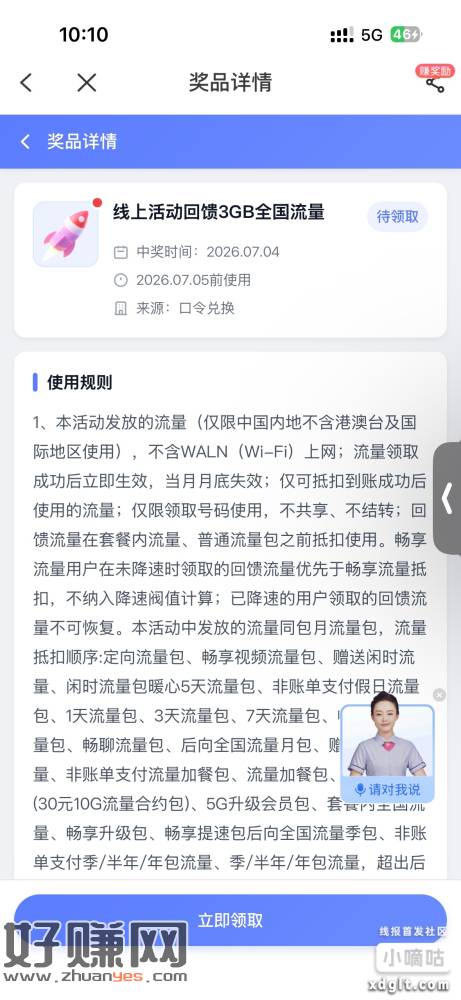Tap the 待领取 status chip
Screen dimensions: 461x1000
click(397, 217)
